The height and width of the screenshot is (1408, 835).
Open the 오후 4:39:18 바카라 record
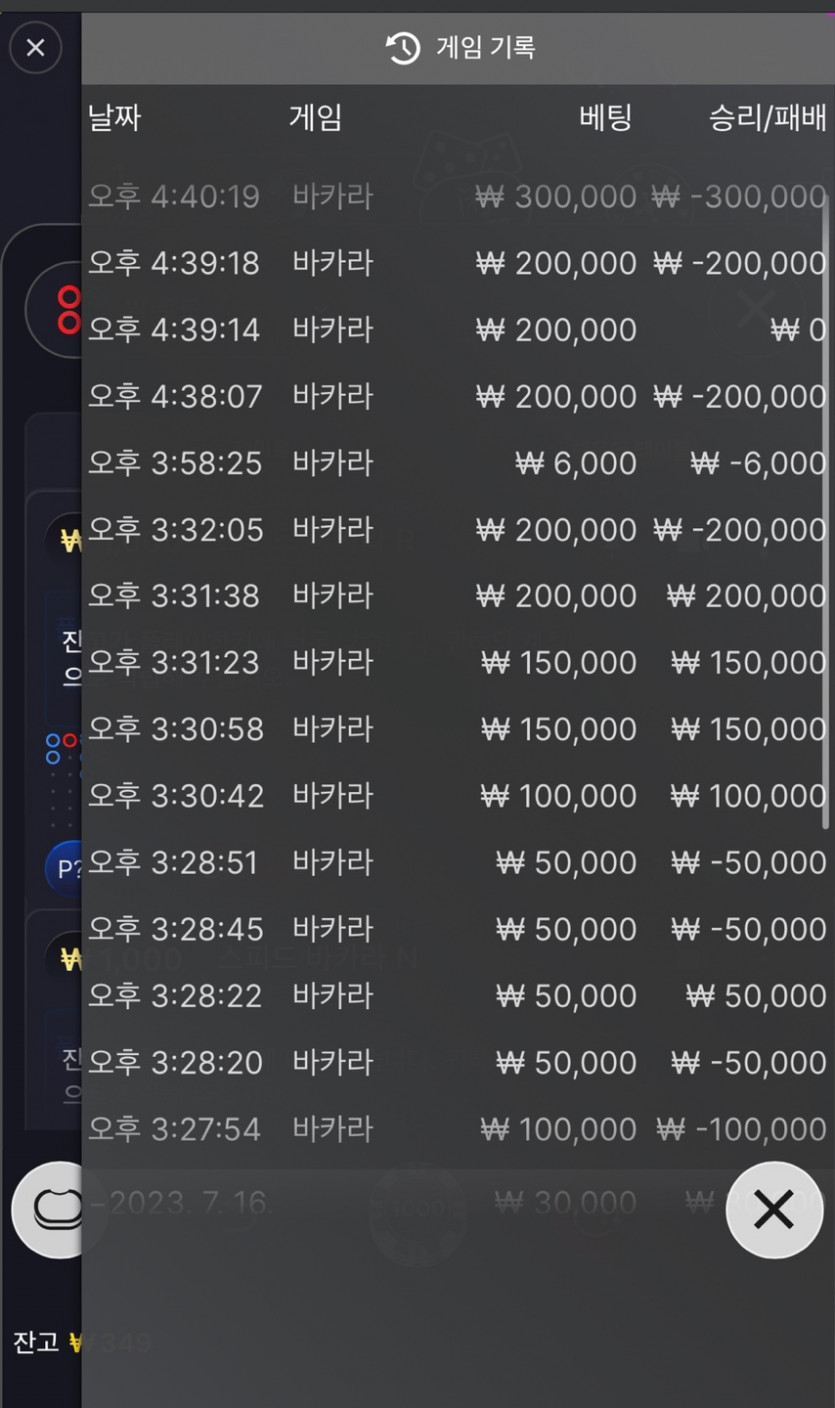click(x=456, y=263)
